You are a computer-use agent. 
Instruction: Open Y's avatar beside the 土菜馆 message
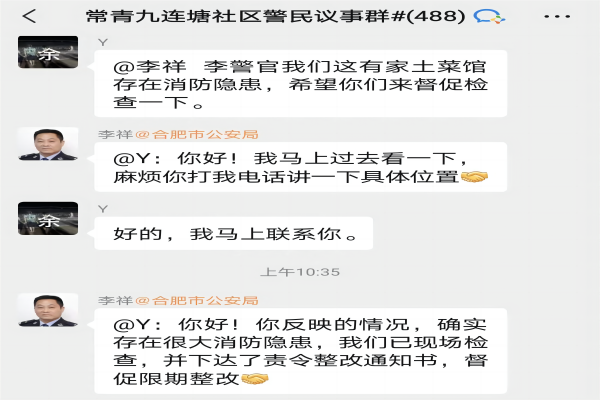pos(48,52)
